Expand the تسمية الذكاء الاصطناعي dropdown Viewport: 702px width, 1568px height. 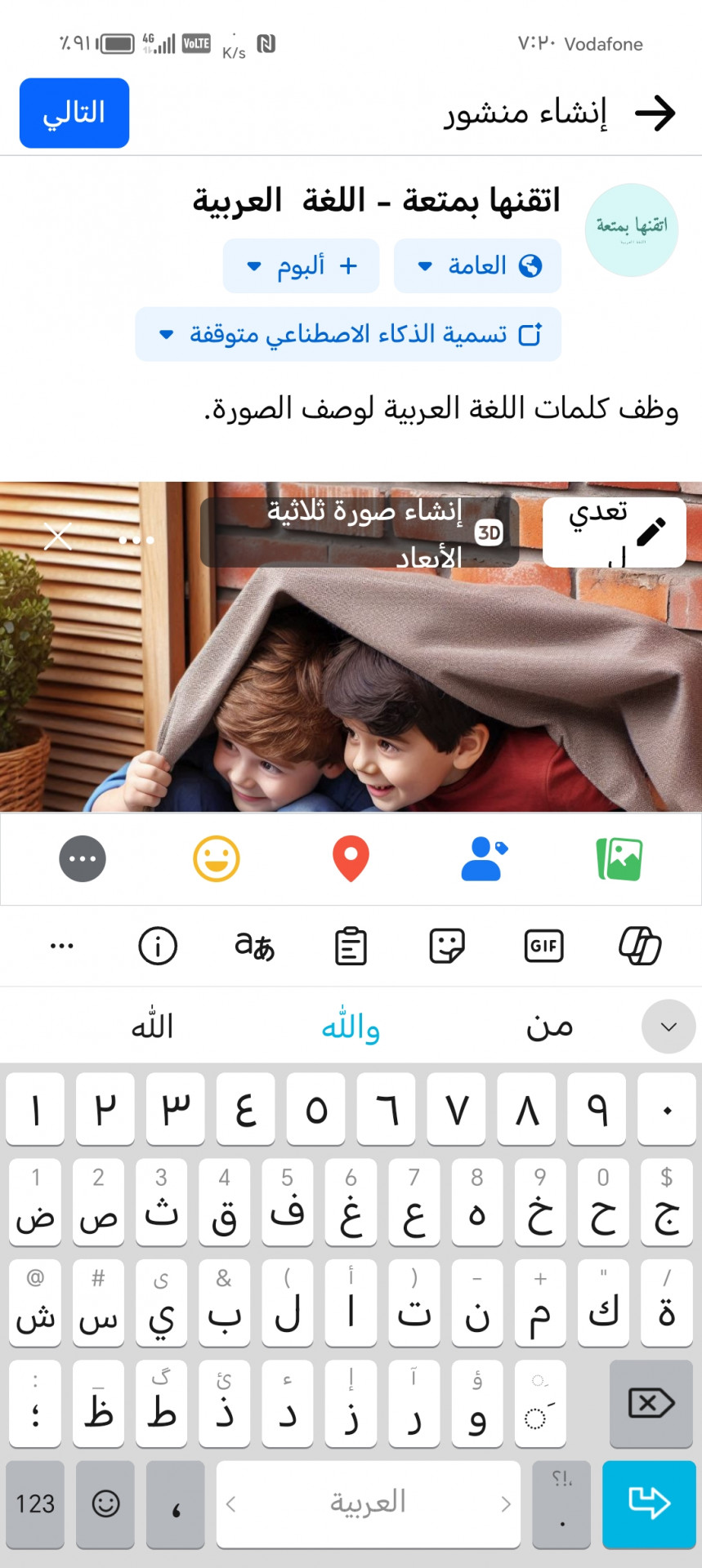click(x=348, y=334)
